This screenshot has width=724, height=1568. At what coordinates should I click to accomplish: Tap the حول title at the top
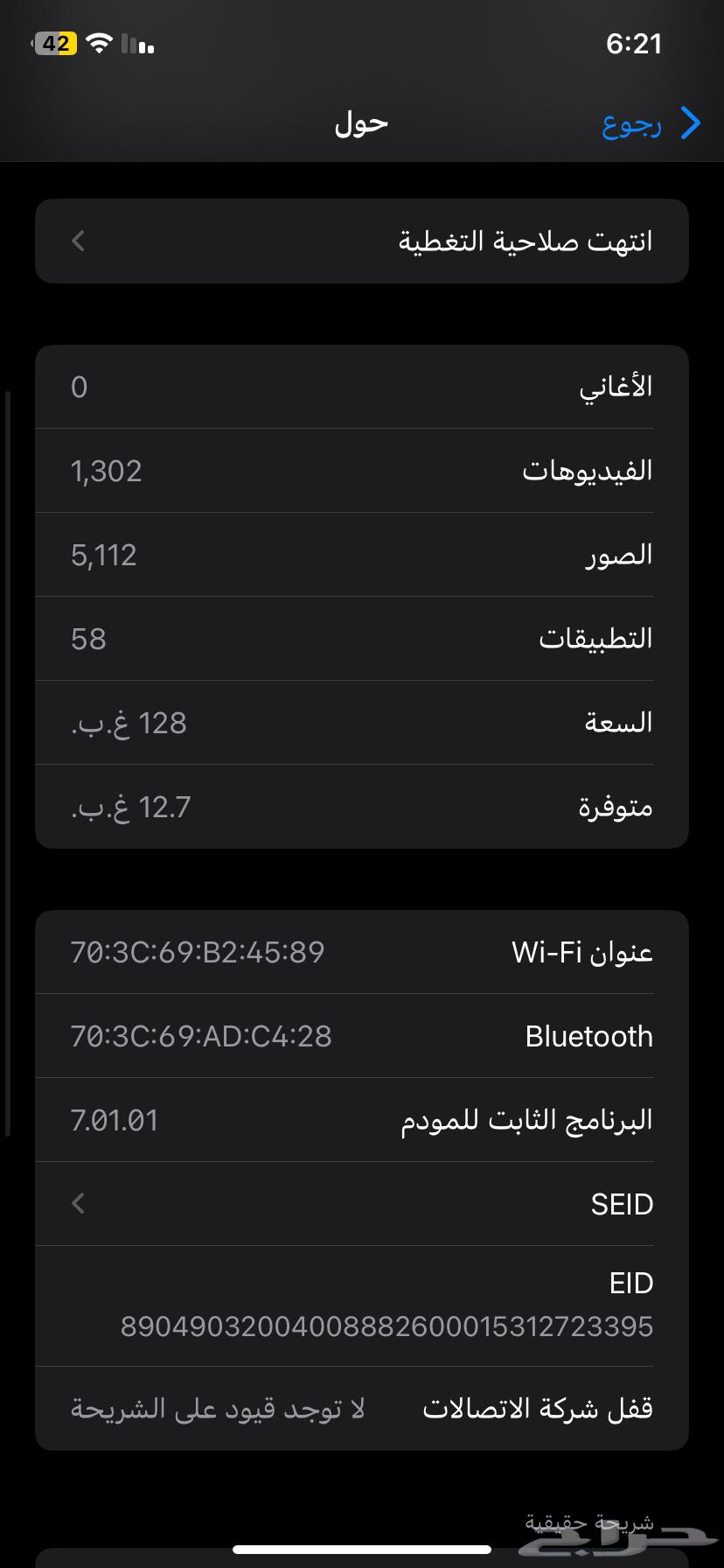361,122
